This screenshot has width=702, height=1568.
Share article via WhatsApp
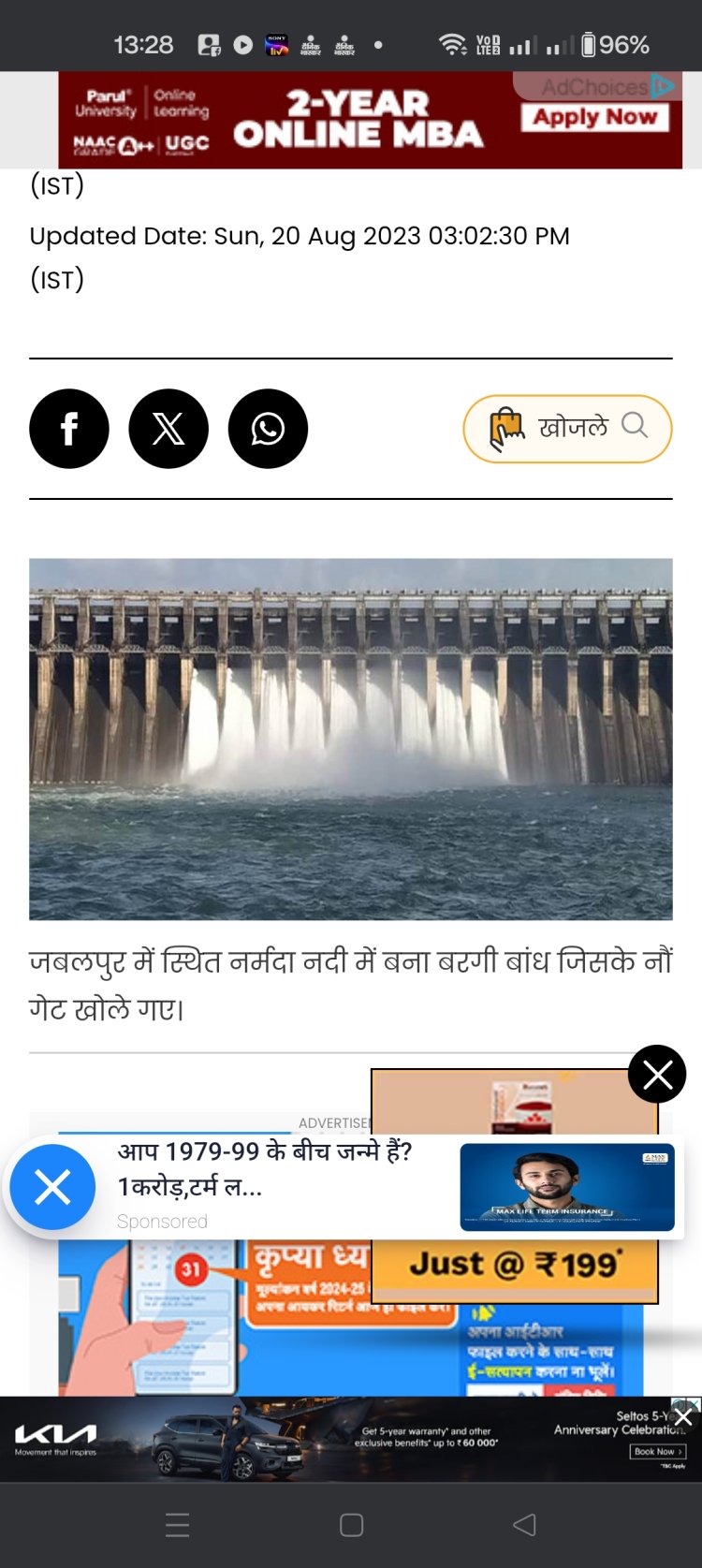pyautogui.click(x=268, y=429)
